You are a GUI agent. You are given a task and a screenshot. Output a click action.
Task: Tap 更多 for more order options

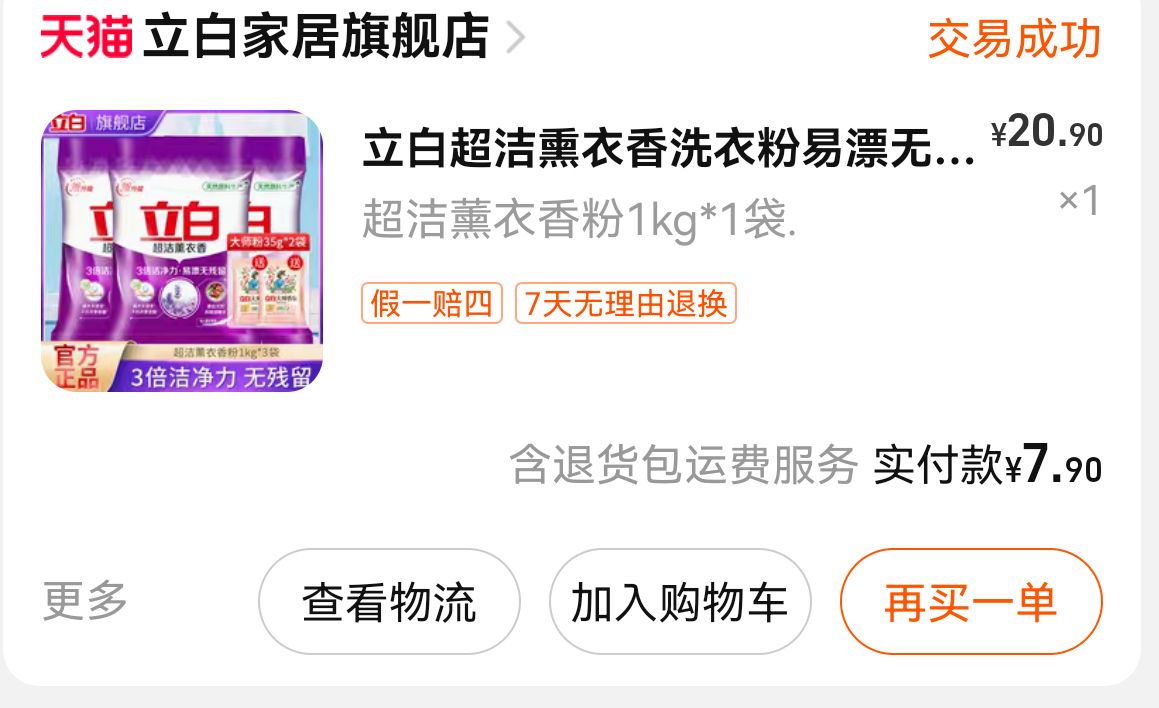click(x=85, y=601)
